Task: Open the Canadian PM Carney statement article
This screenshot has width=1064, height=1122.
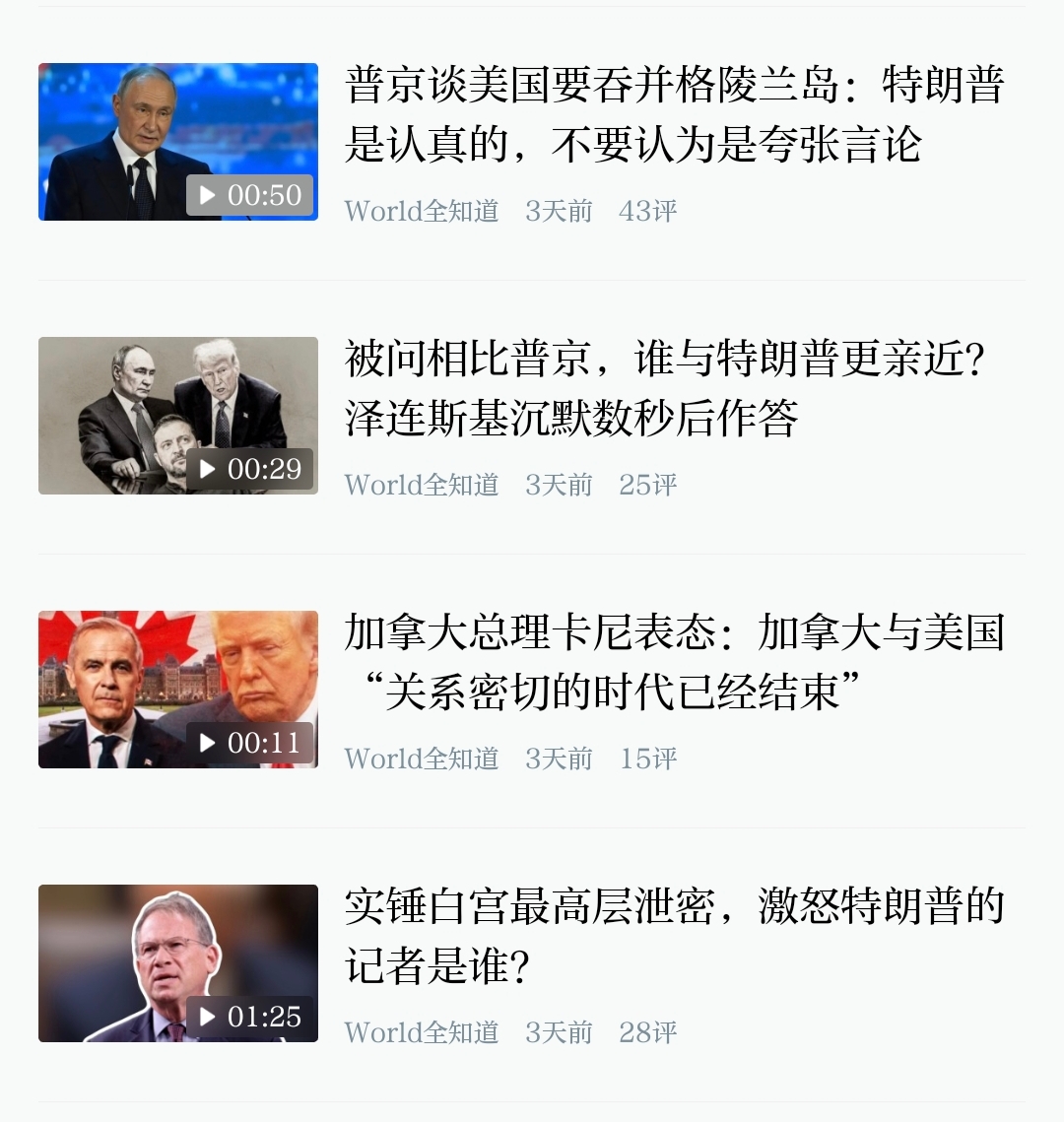Action: point(674,662)
